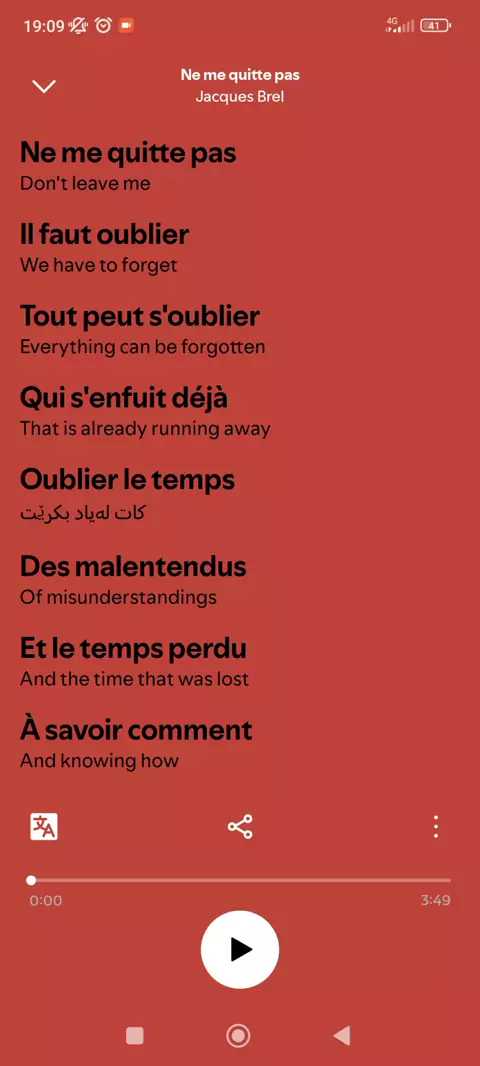
Task: Go to the system home screen
Action: coord(238,1035)
